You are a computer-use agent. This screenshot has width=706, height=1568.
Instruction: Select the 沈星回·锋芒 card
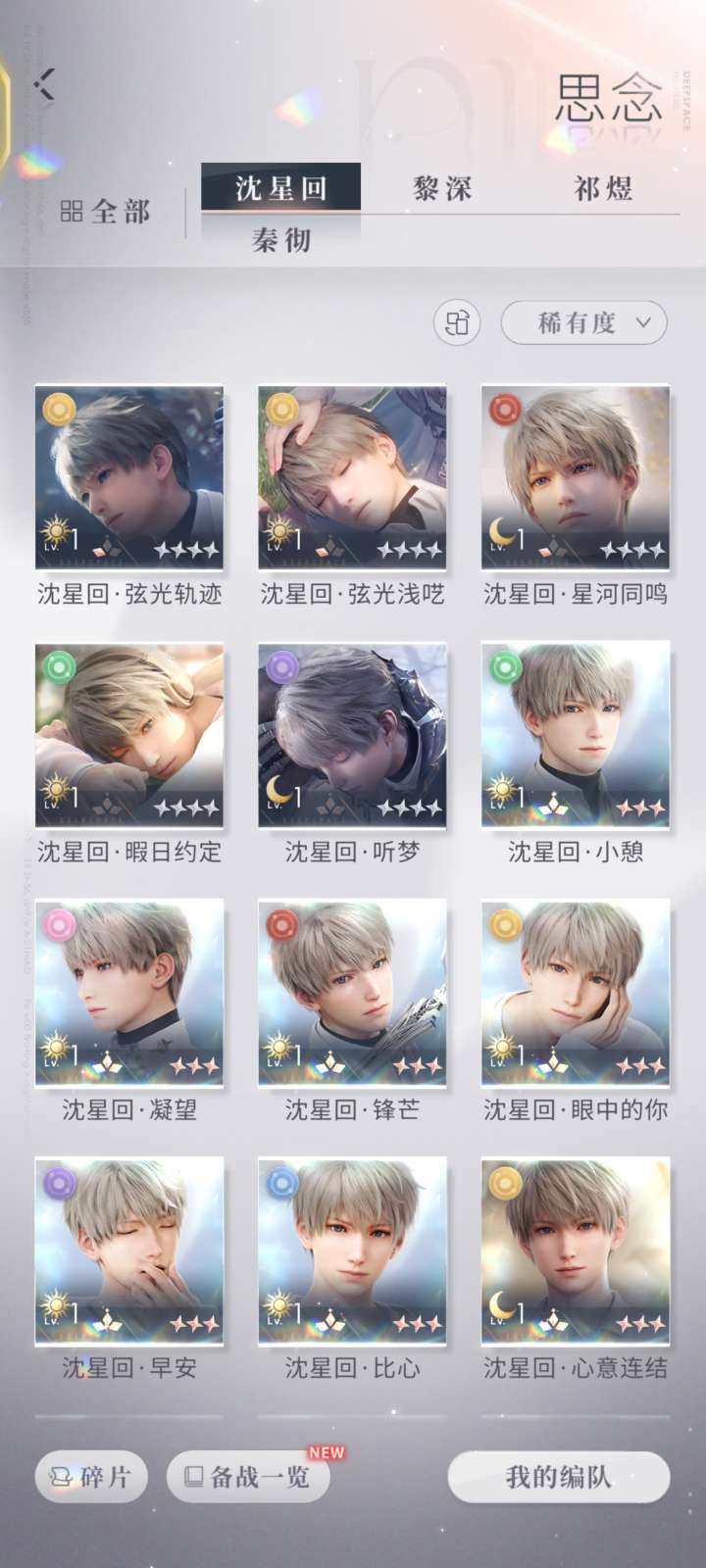[352, 993]
